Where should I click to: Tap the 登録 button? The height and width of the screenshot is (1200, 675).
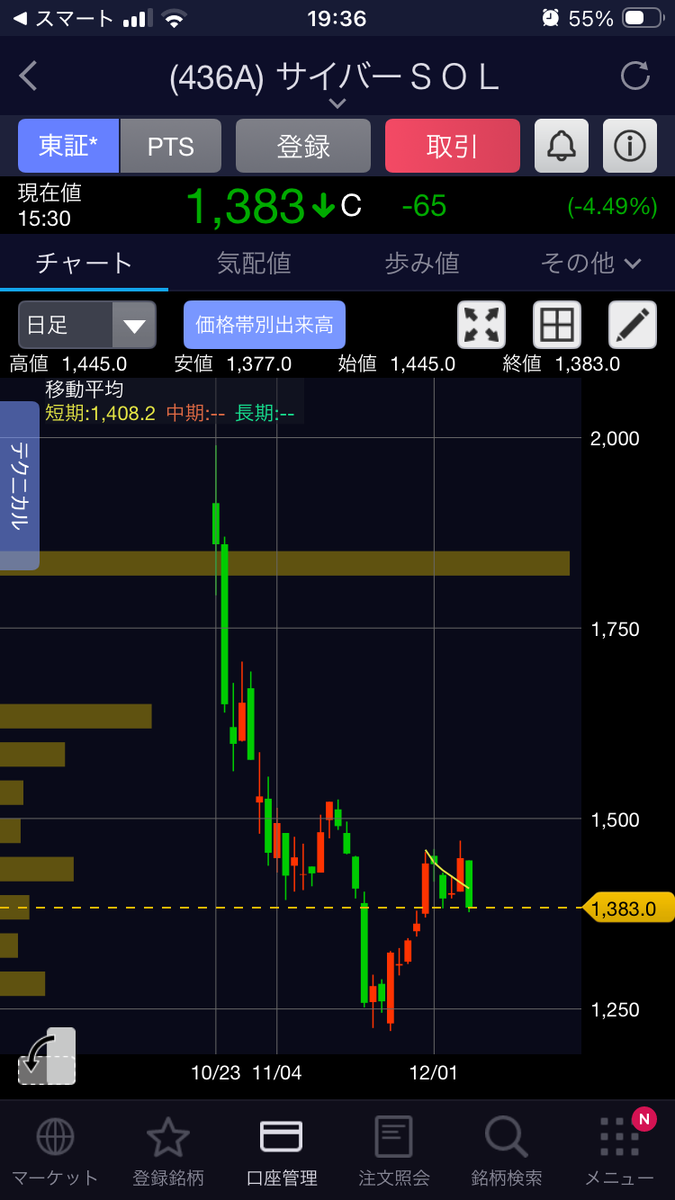pos(303,146)
